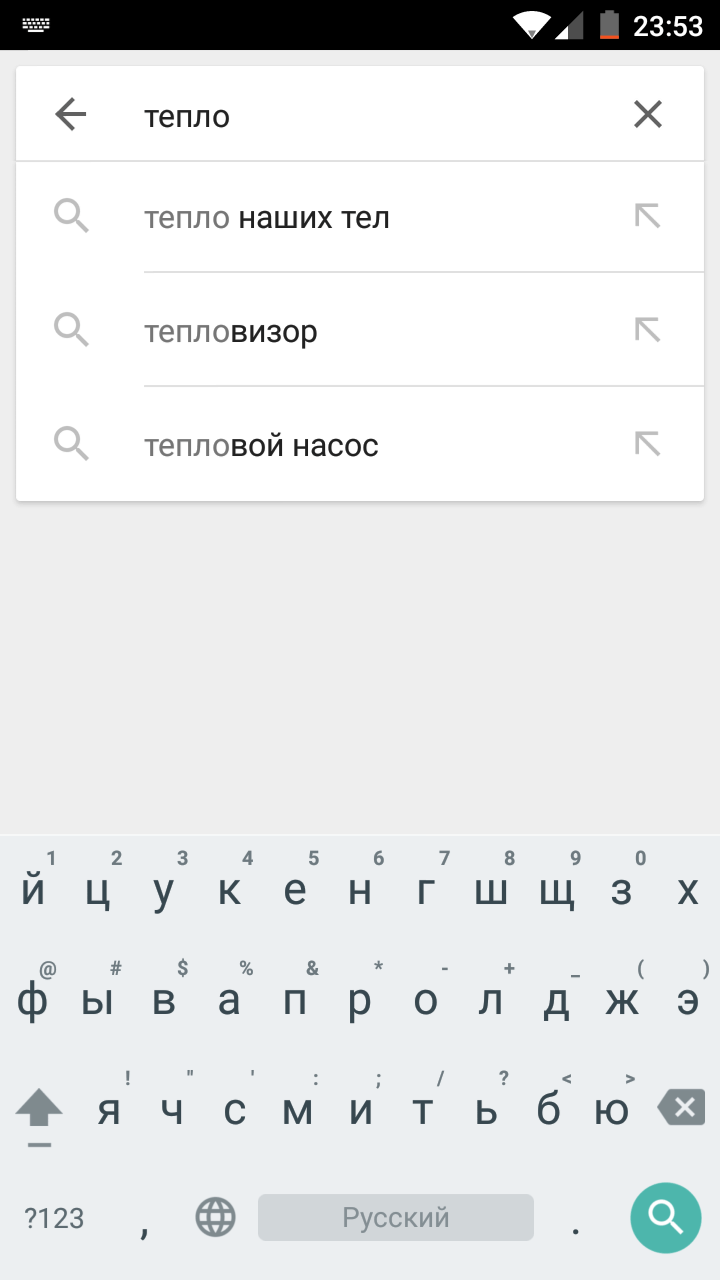Insert "тепло наших тел" via its arrow icon
Viewport: 720px width, 1280px height.
coord(648,216)
